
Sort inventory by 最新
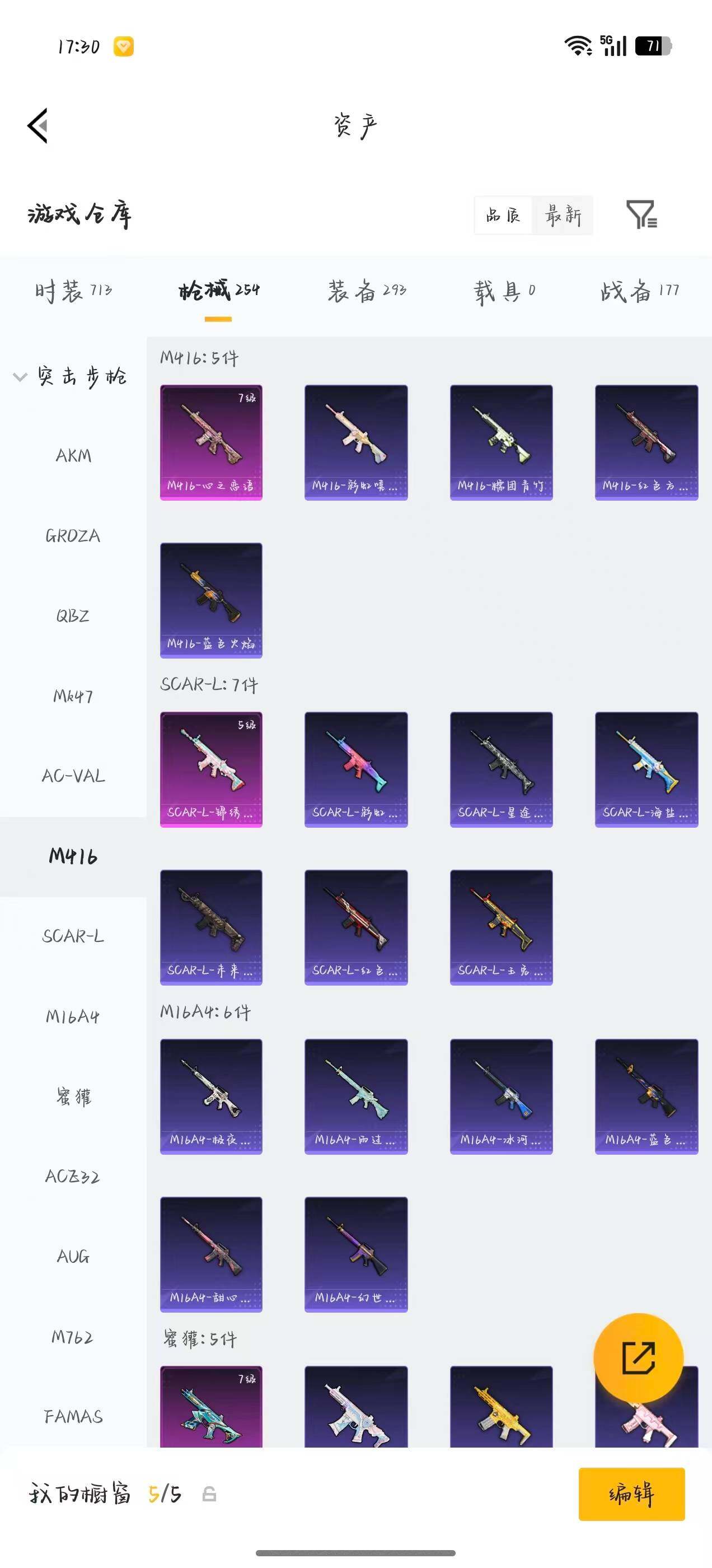(x=563, y=215)
